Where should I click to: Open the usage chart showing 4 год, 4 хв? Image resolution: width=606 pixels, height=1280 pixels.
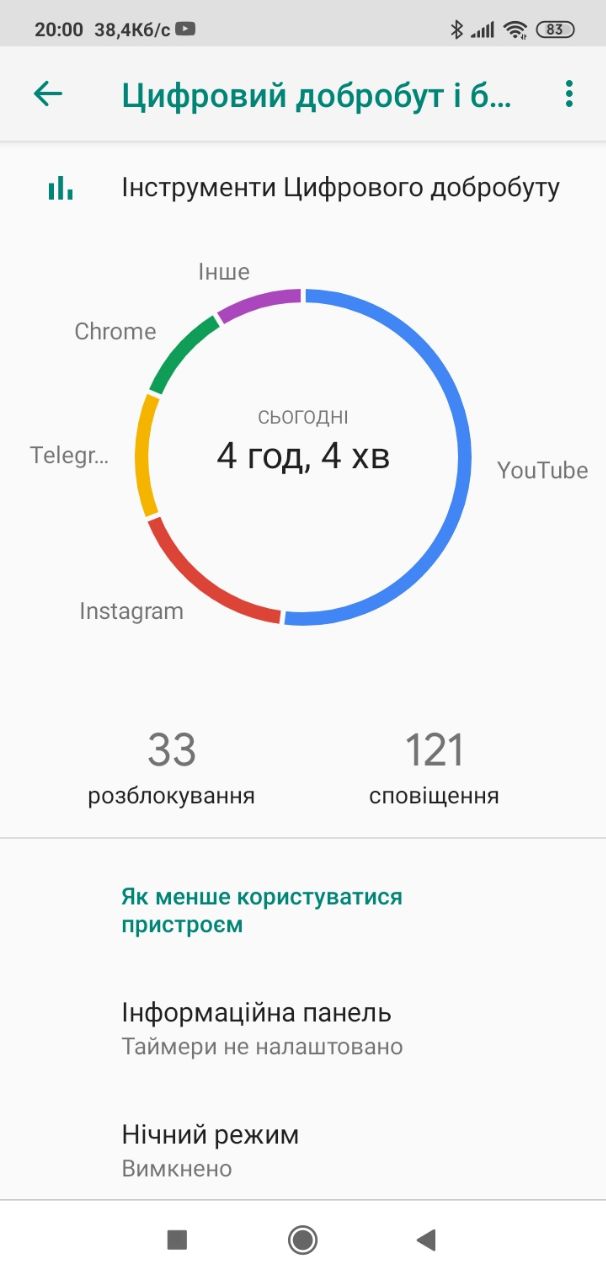303,457
